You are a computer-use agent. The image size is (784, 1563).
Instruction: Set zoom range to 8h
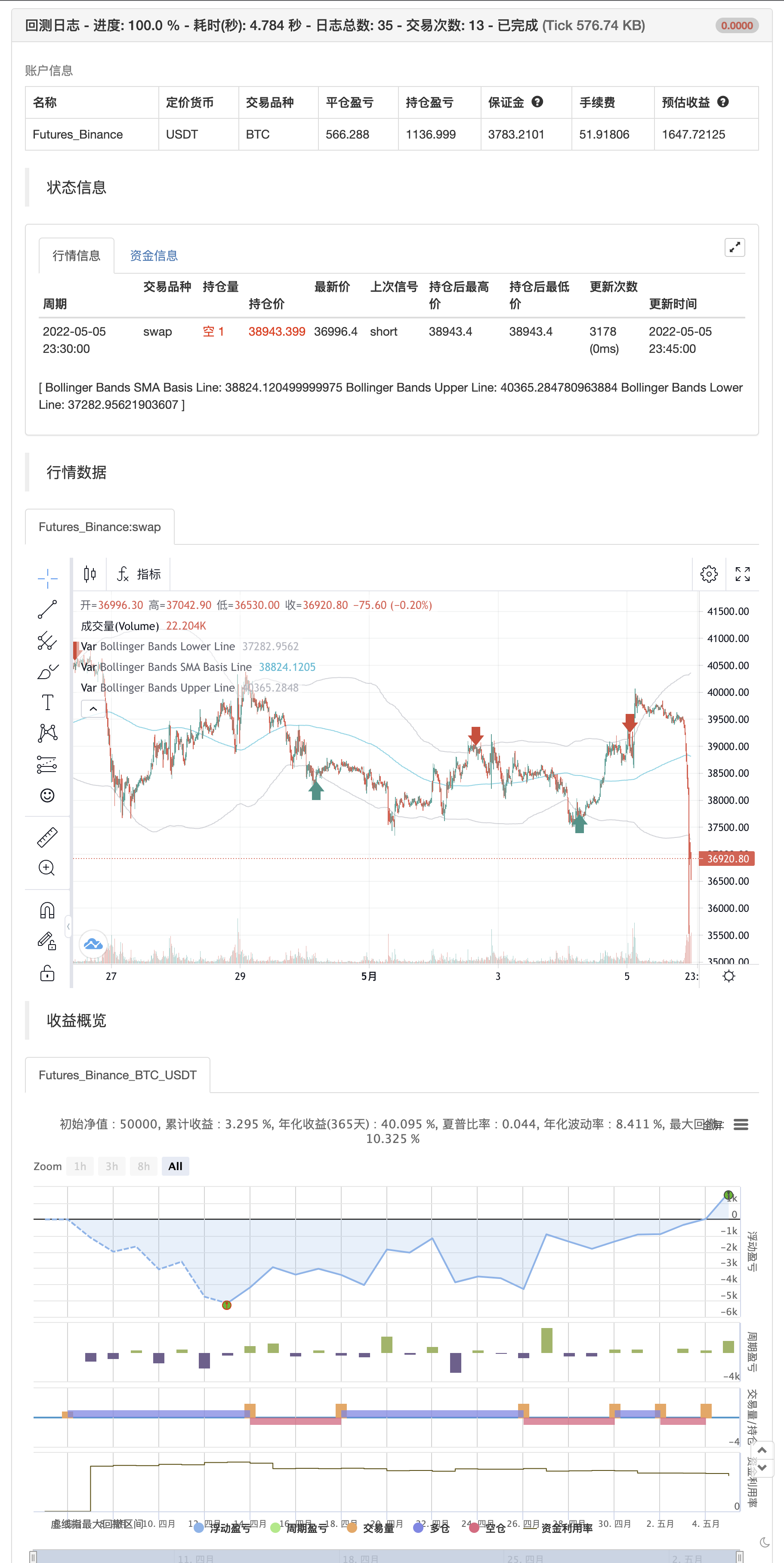(144, 1166)
